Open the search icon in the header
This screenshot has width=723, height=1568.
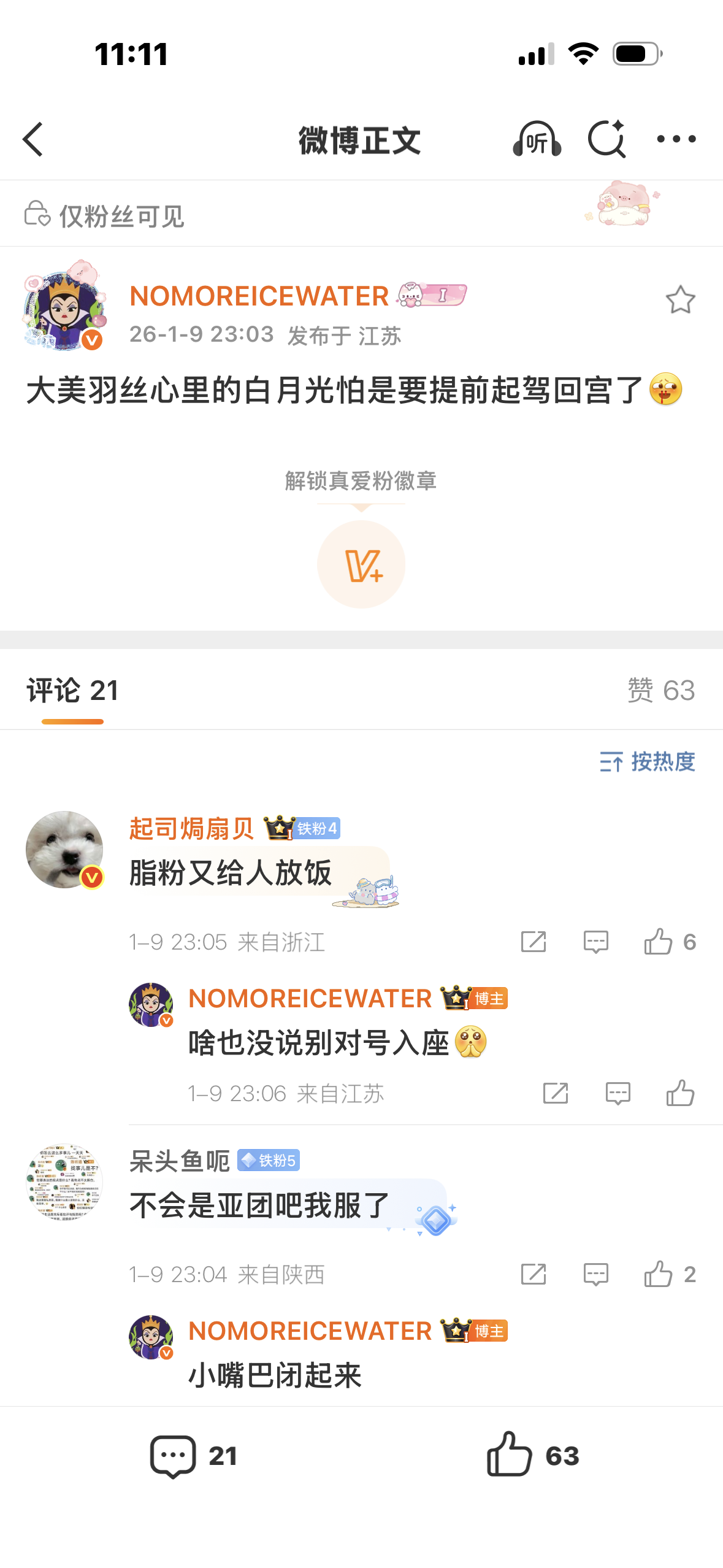coord(606,139)
